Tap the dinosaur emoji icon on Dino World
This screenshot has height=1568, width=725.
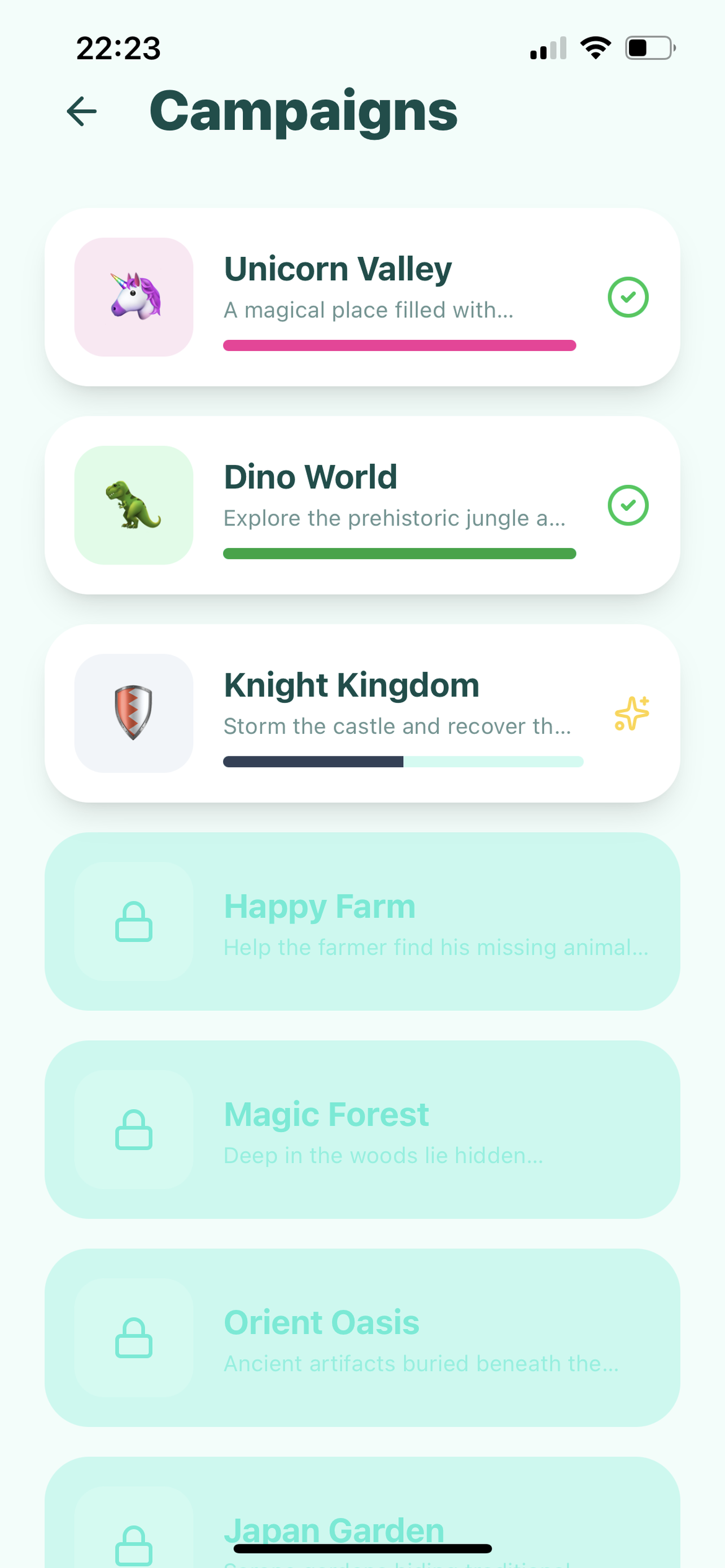point(134,505)
